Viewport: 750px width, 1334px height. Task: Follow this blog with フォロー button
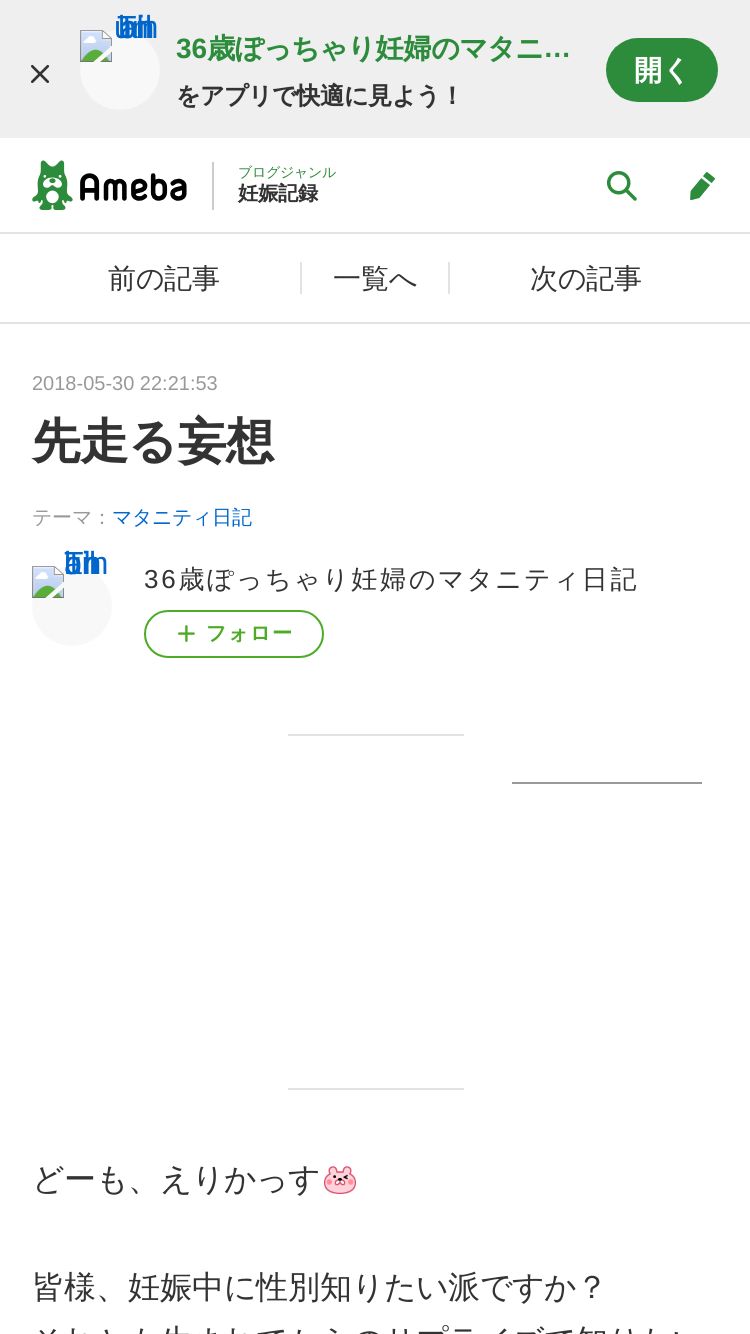tap(234, 634)
